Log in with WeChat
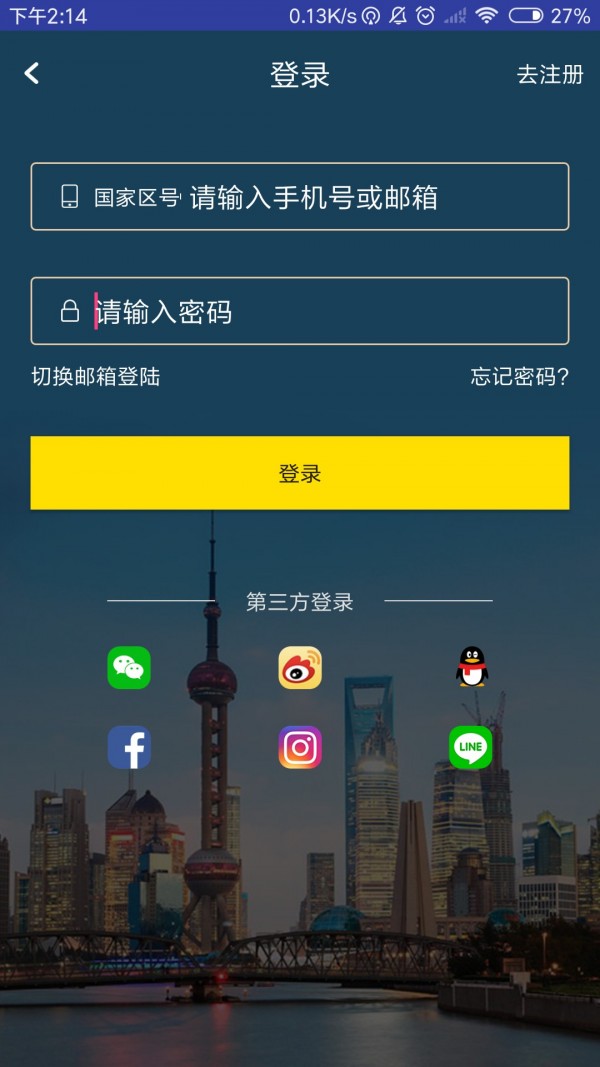 click(129, 668)
